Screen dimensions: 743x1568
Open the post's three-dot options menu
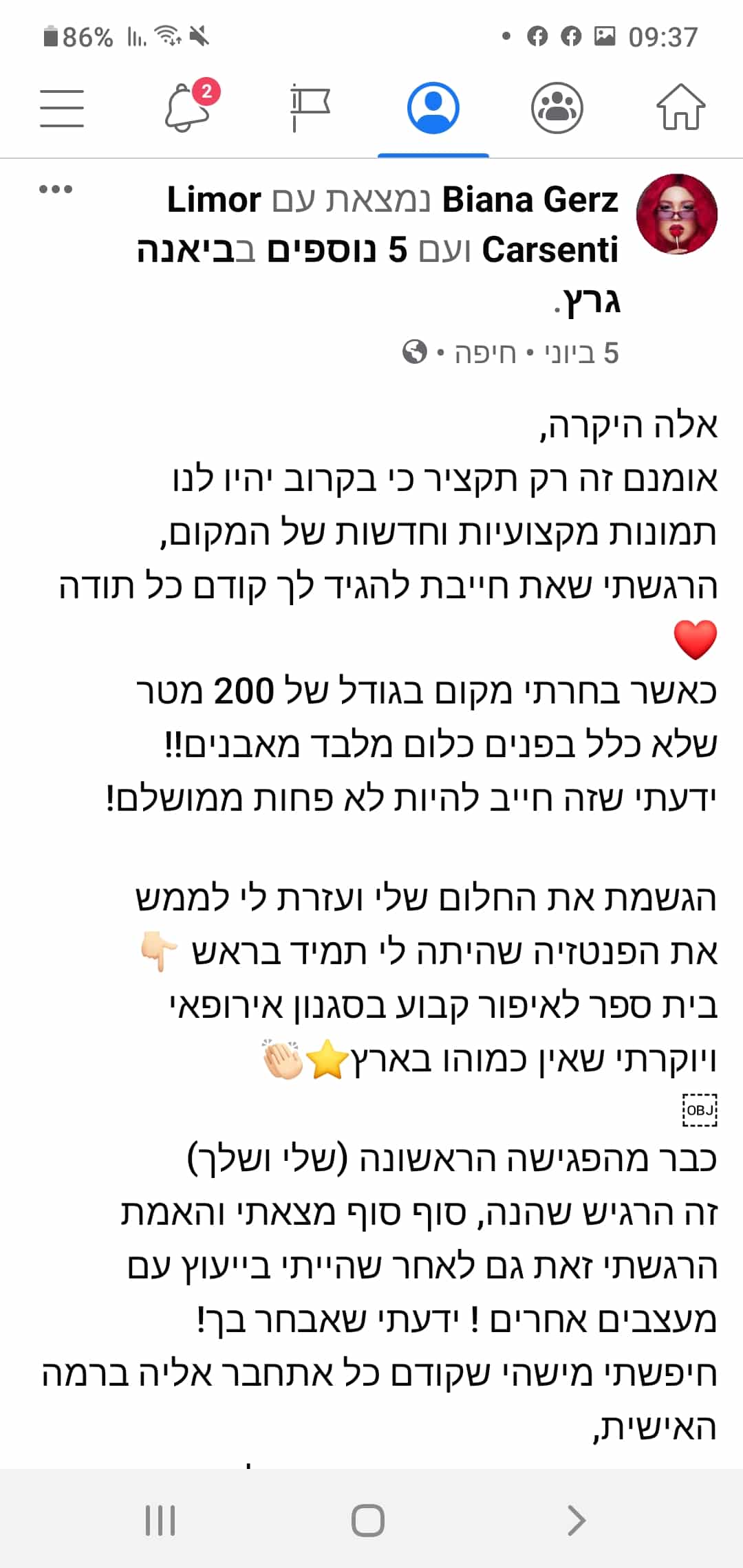click(x=56, y=189)
